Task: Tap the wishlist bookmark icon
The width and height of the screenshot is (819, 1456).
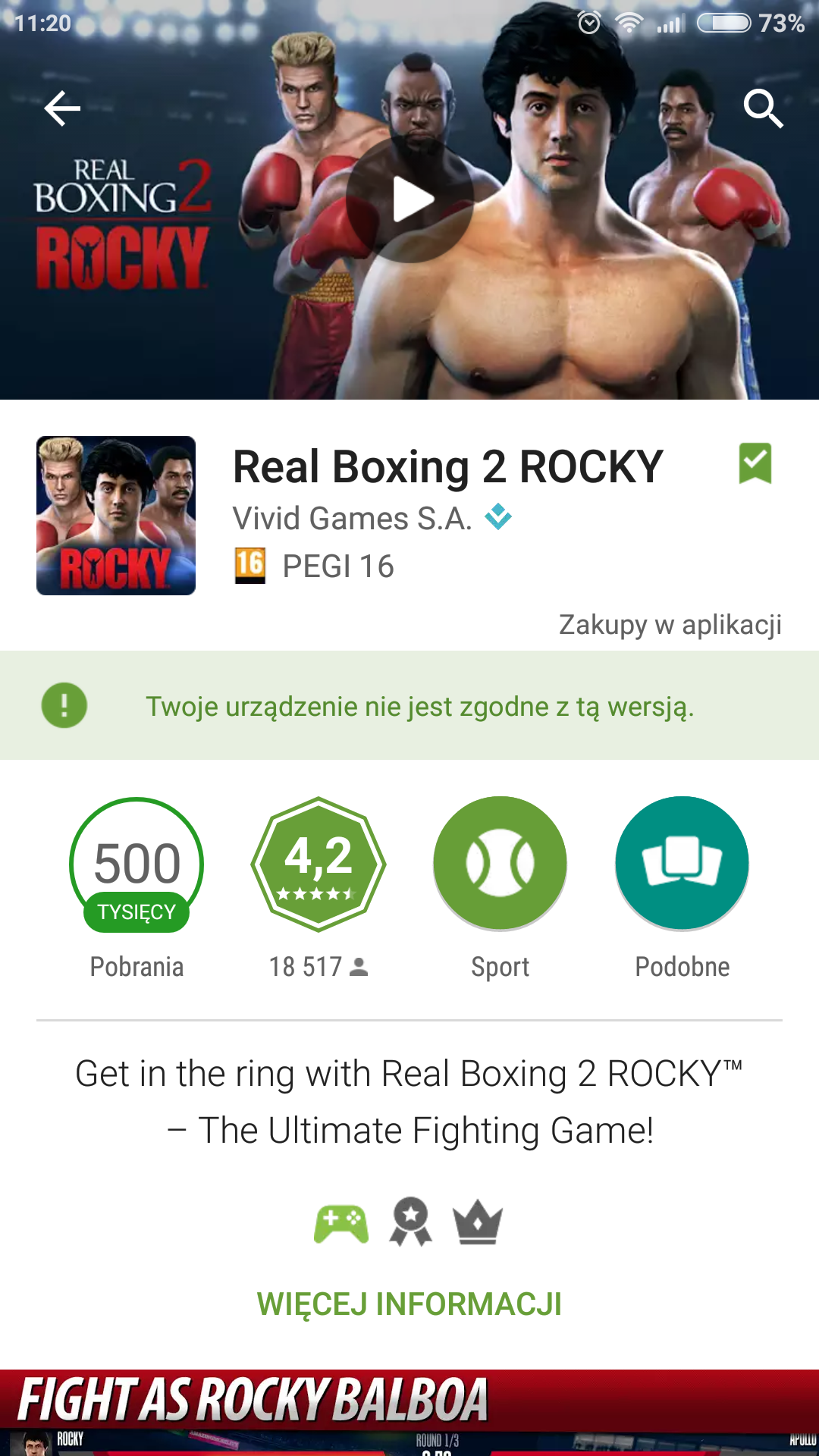Action: pyautogui.click(x=755, y=463)
